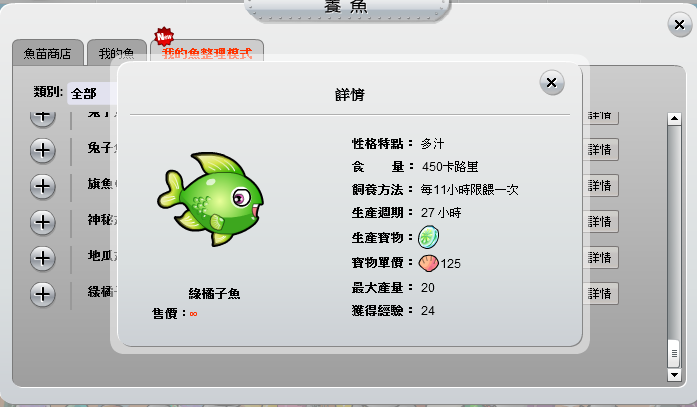Tap the plus button beside 旗魚

pos(42,186)
